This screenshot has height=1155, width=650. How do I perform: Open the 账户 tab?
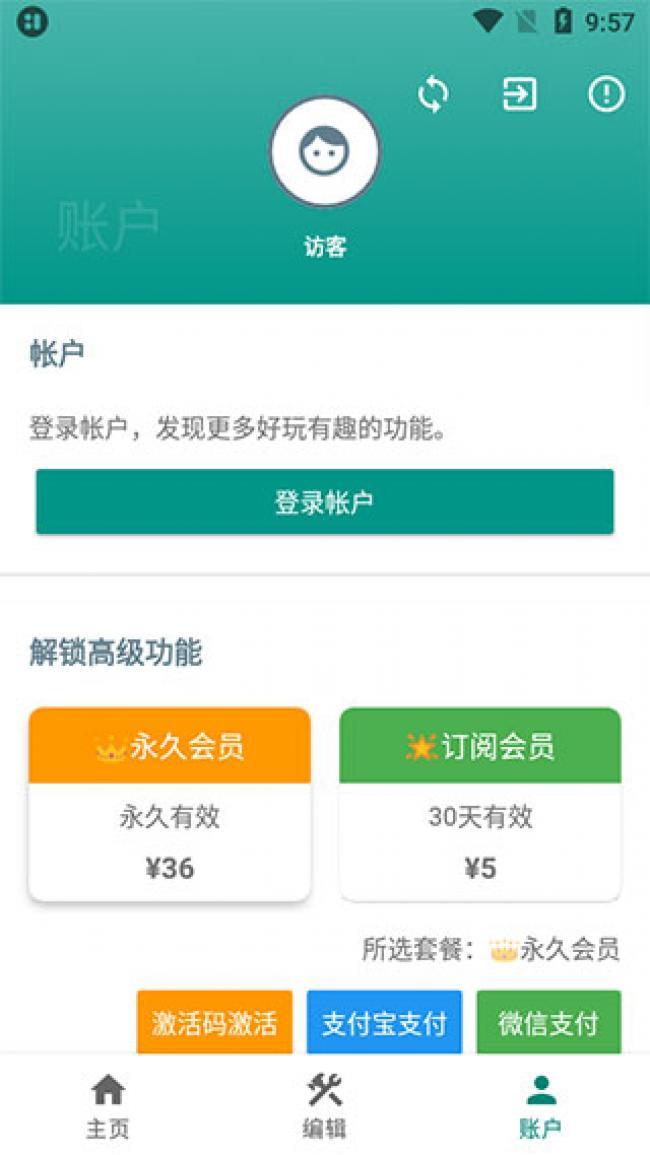[541, 1106]
